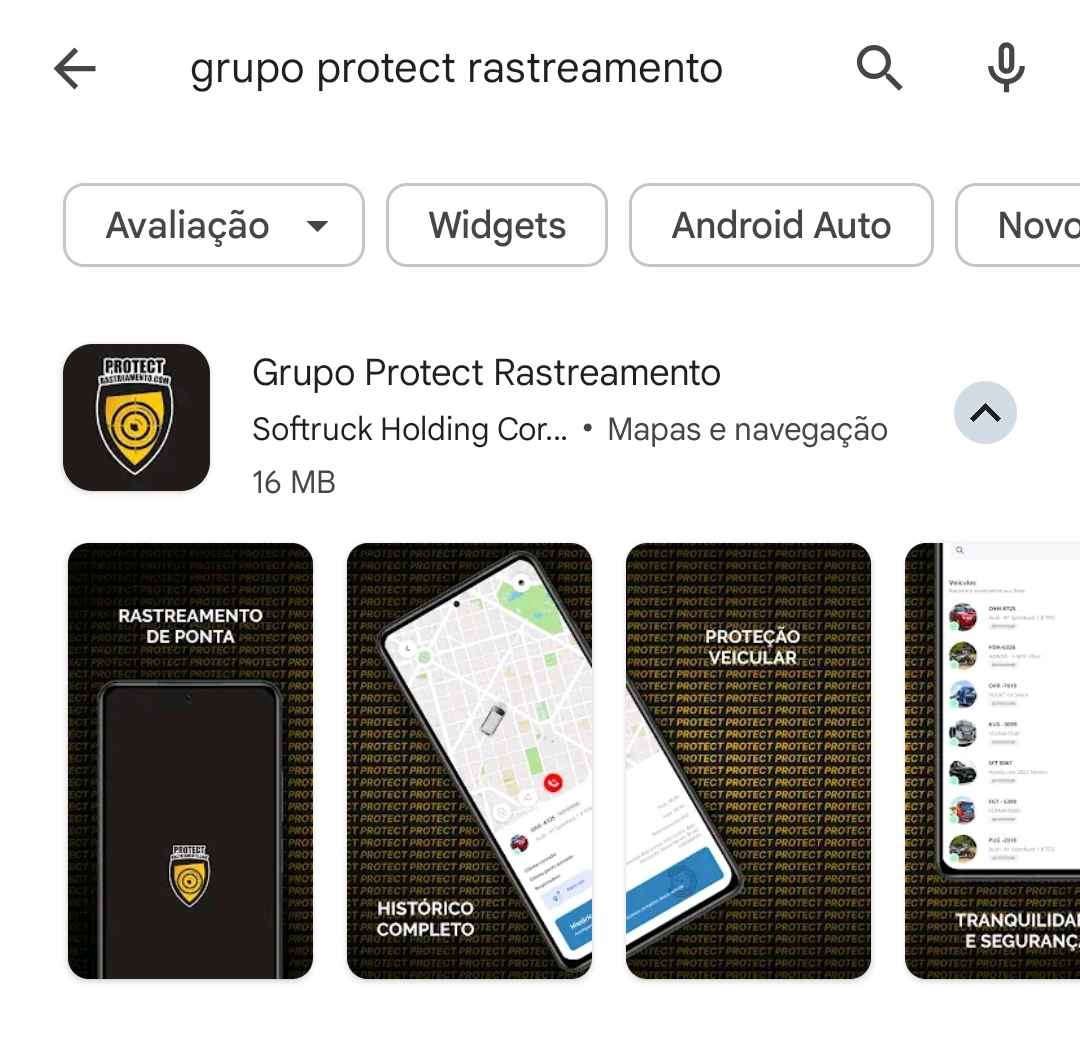Tap the magnifying glass search icon
The width and height of the screenshot is (1080, 1059).
879,69
